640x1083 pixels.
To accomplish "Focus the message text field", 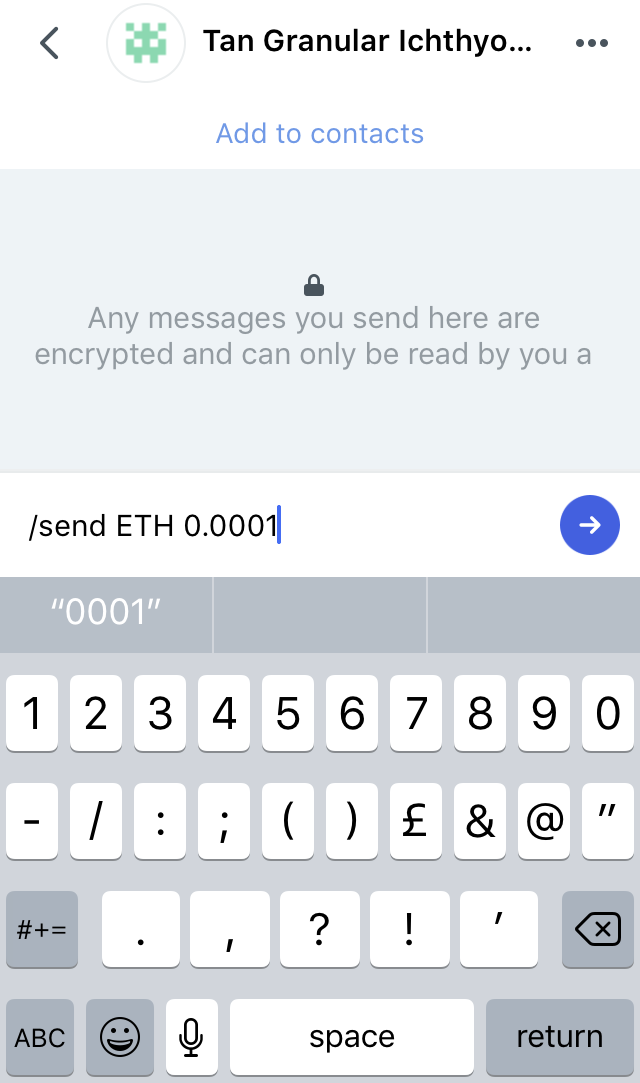I will point(287,526).
